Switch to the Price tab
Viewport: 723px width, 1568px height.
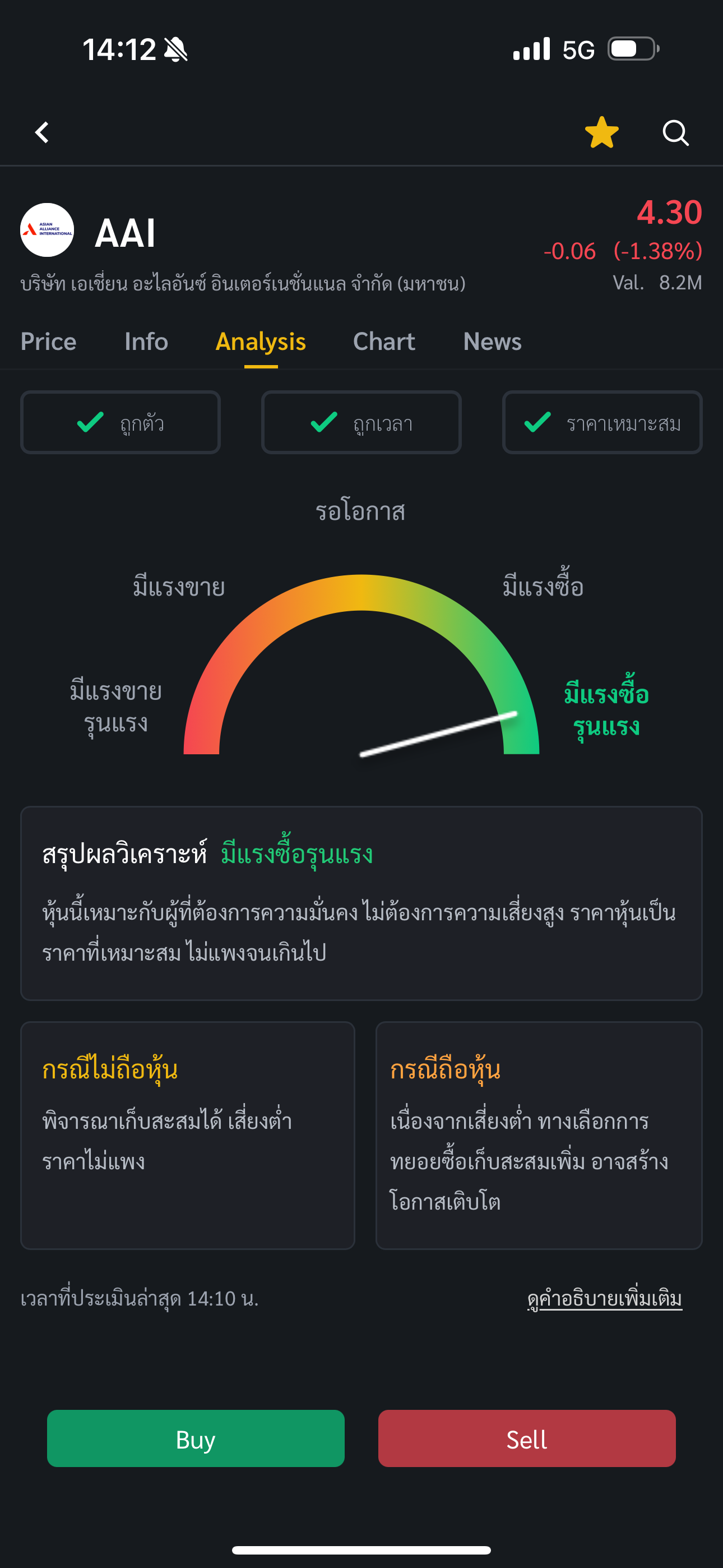pos(49,342)
